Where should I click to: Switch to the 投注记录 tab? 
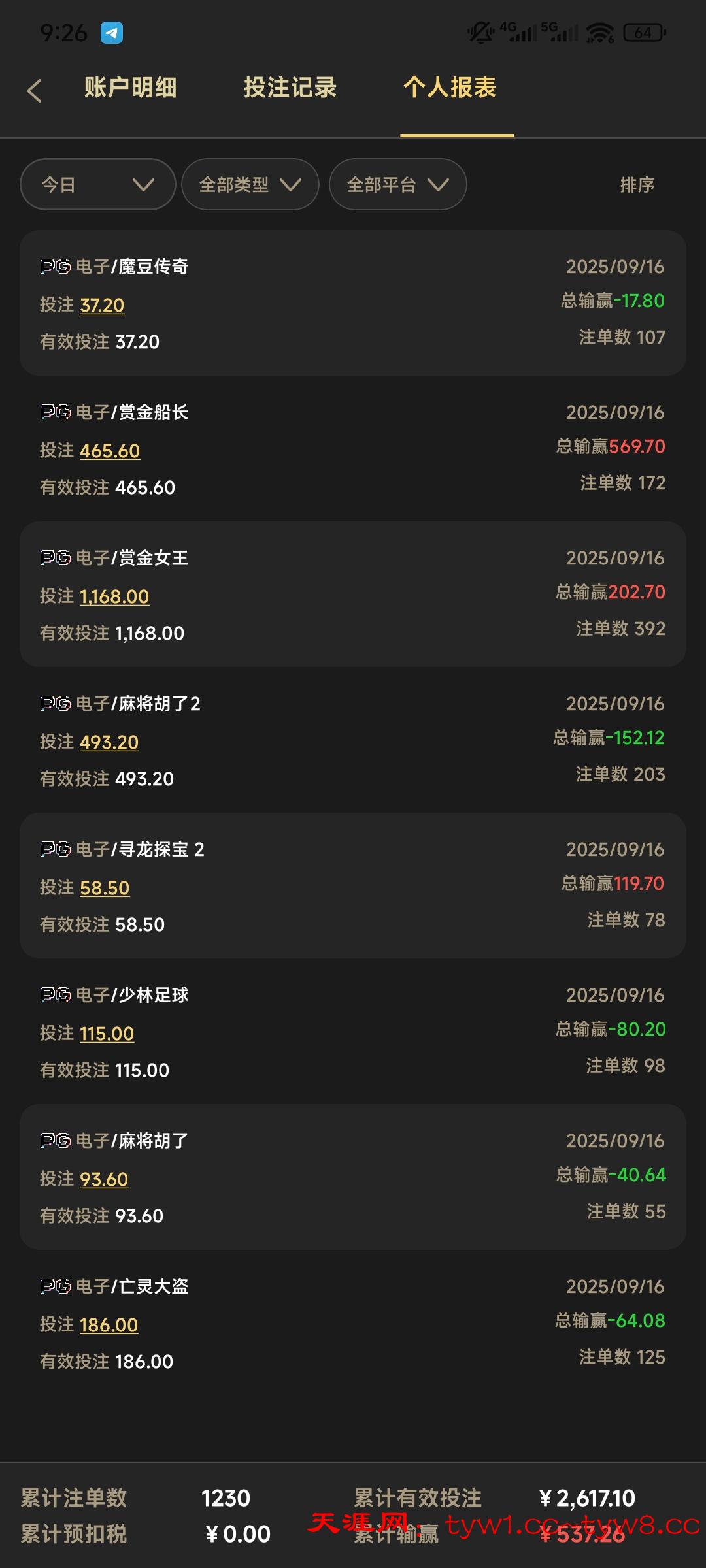click(290, 88)
